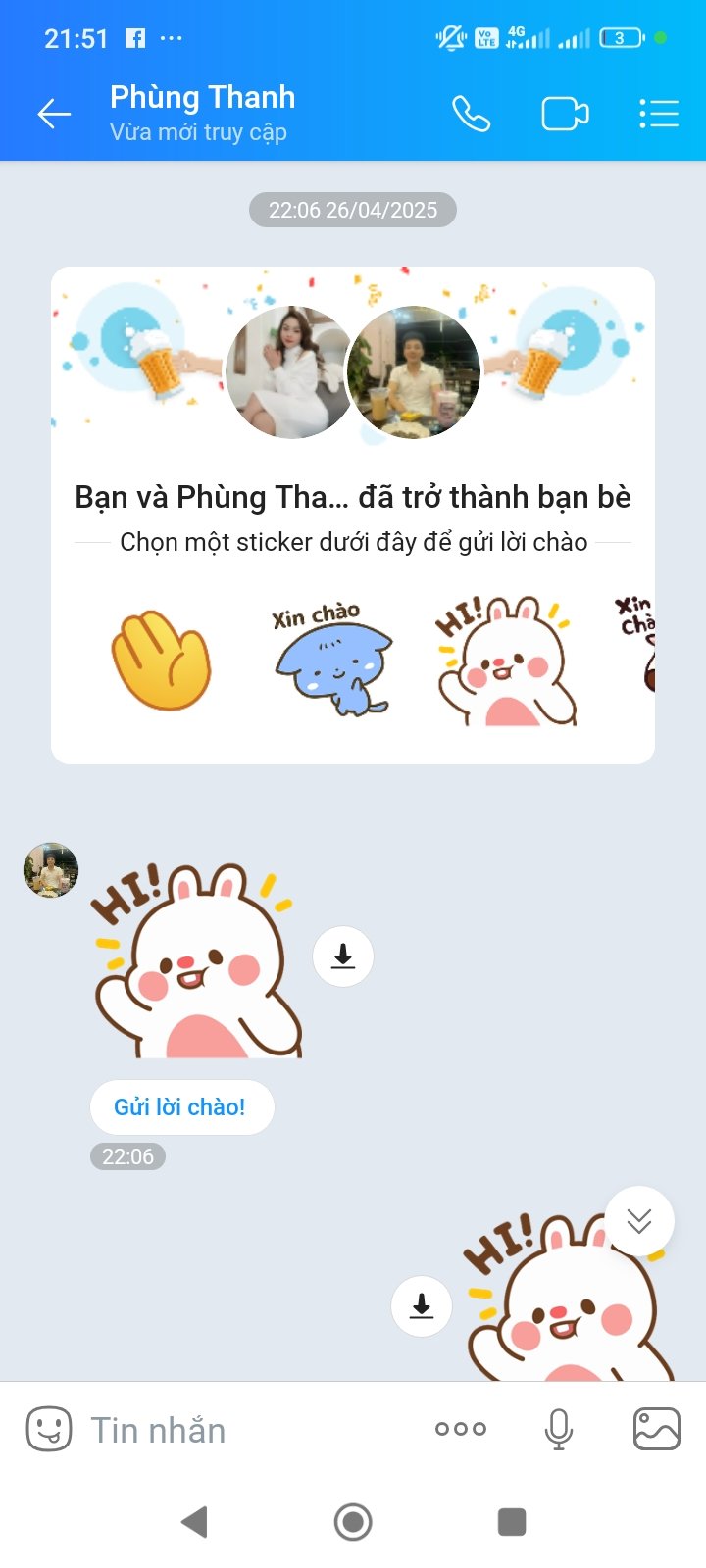Send the waving hand sticker
The image size is (706, 1568).
click(x=162, y=661)
